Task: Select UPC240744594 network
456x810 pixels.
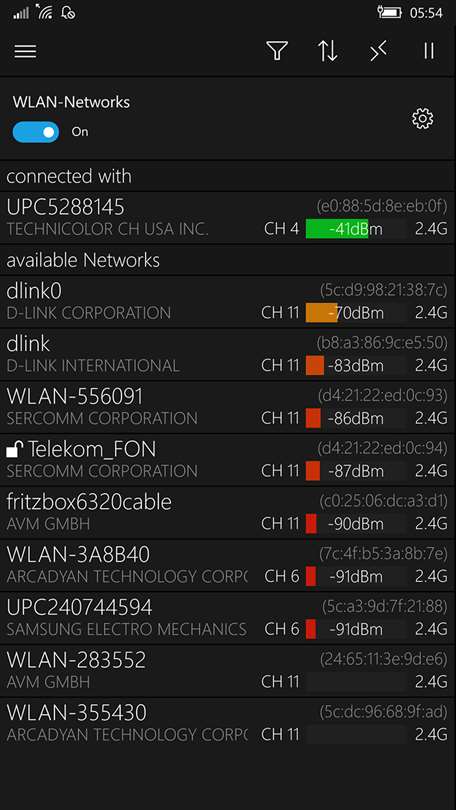Action: point(228,618)
